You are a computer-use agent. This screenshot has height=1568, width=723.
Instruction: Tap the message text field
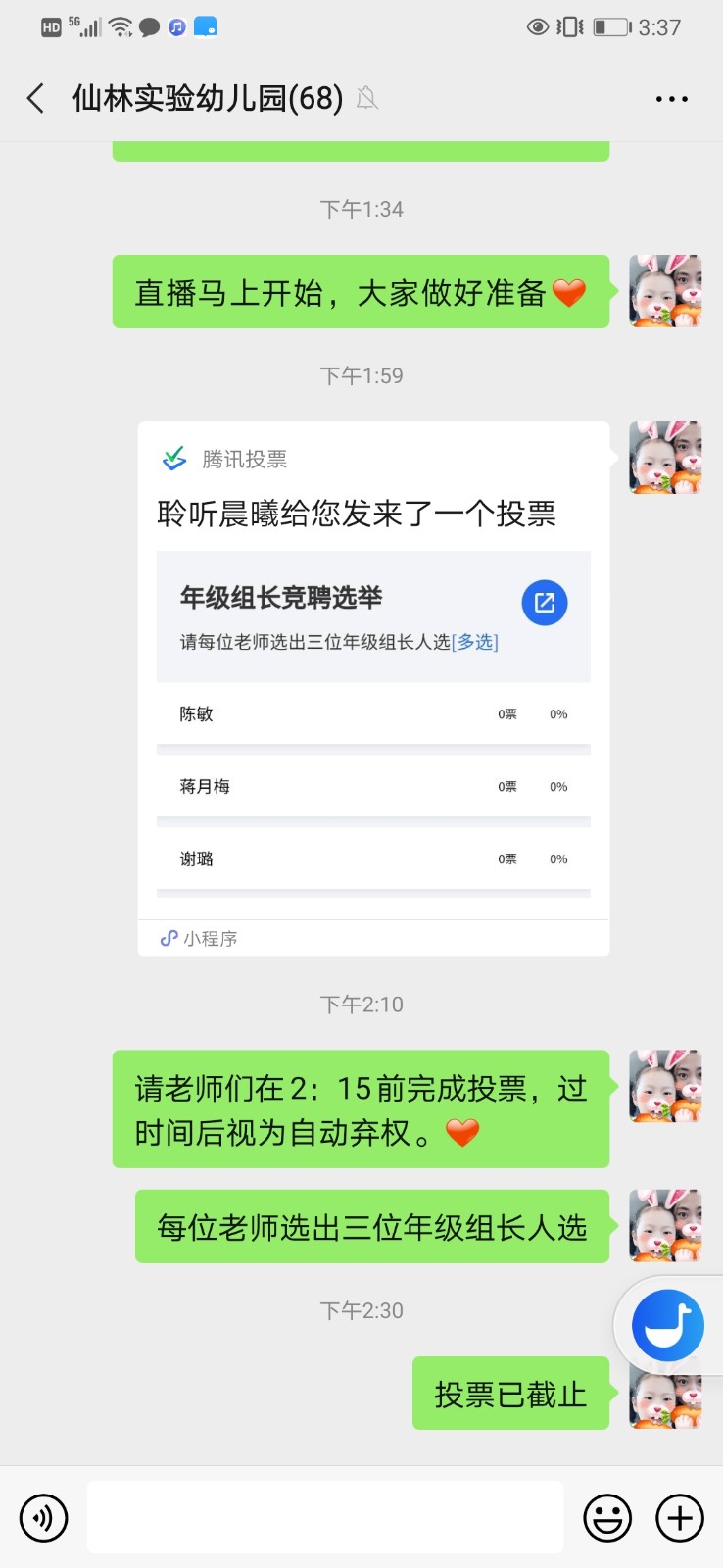pos(324,1517)
